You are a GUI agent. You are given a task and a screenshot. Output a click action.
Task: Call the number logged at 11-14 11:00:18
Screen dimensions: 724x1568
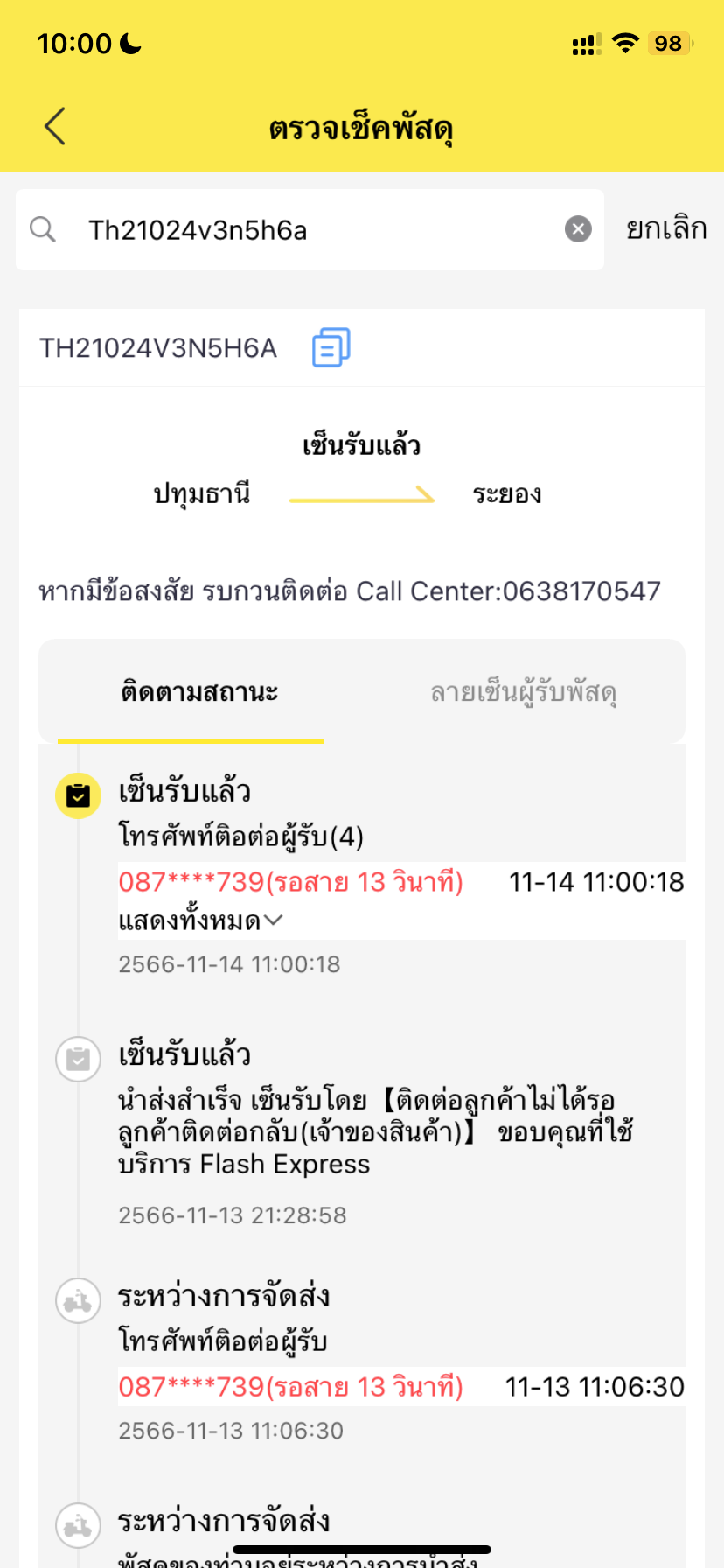point(291,881)
